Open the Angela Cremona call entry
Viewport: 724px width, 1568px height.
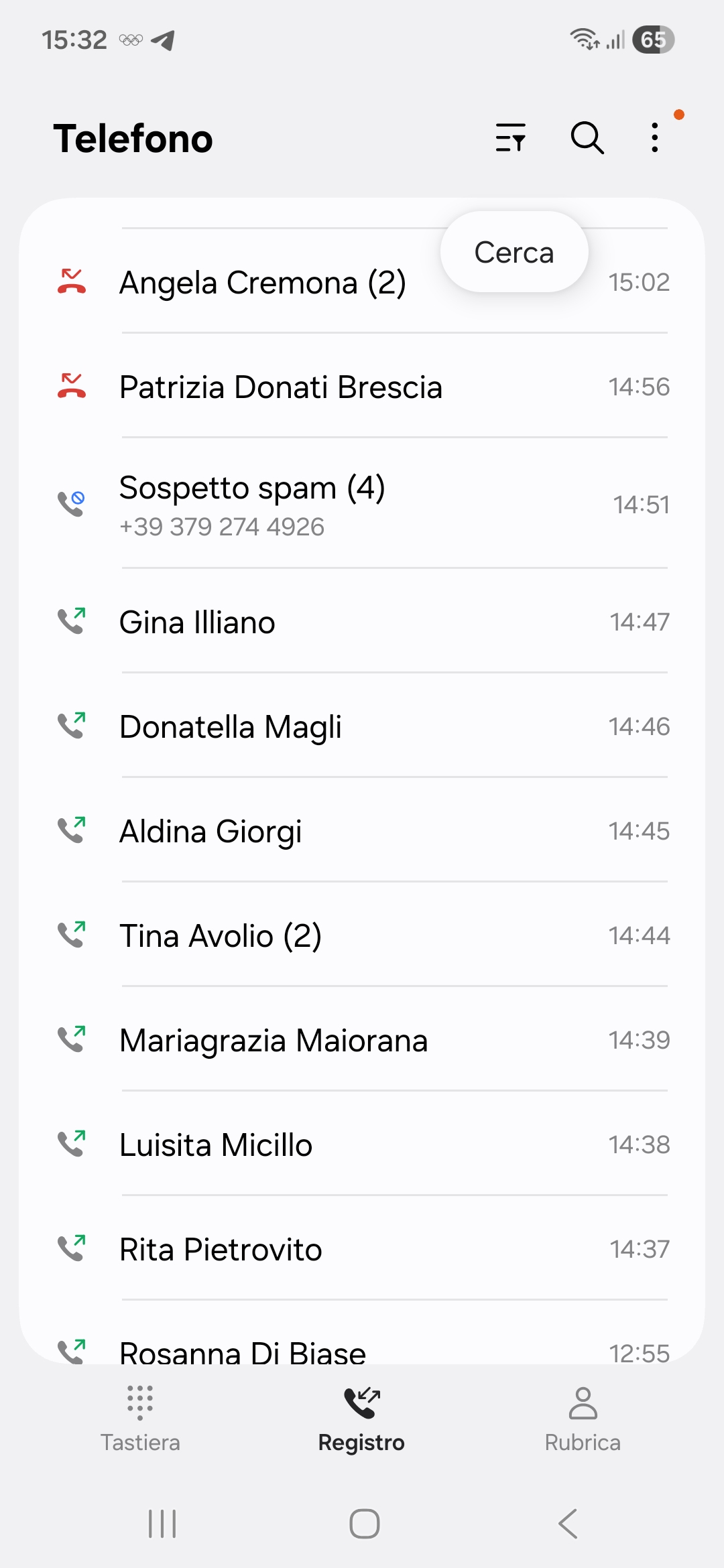point(263,282)
